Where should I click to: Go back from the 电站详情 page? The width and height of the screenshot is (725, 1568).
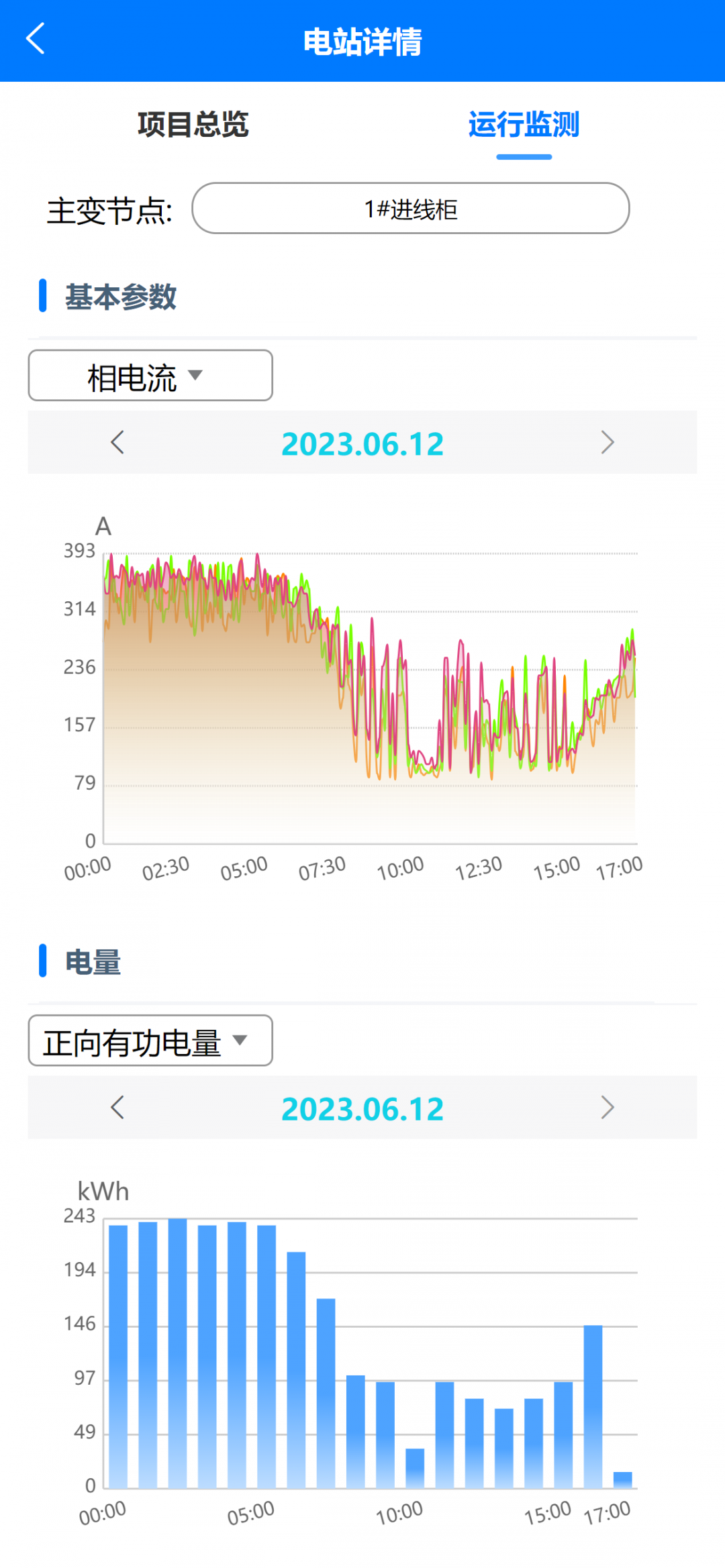(36, 39)
